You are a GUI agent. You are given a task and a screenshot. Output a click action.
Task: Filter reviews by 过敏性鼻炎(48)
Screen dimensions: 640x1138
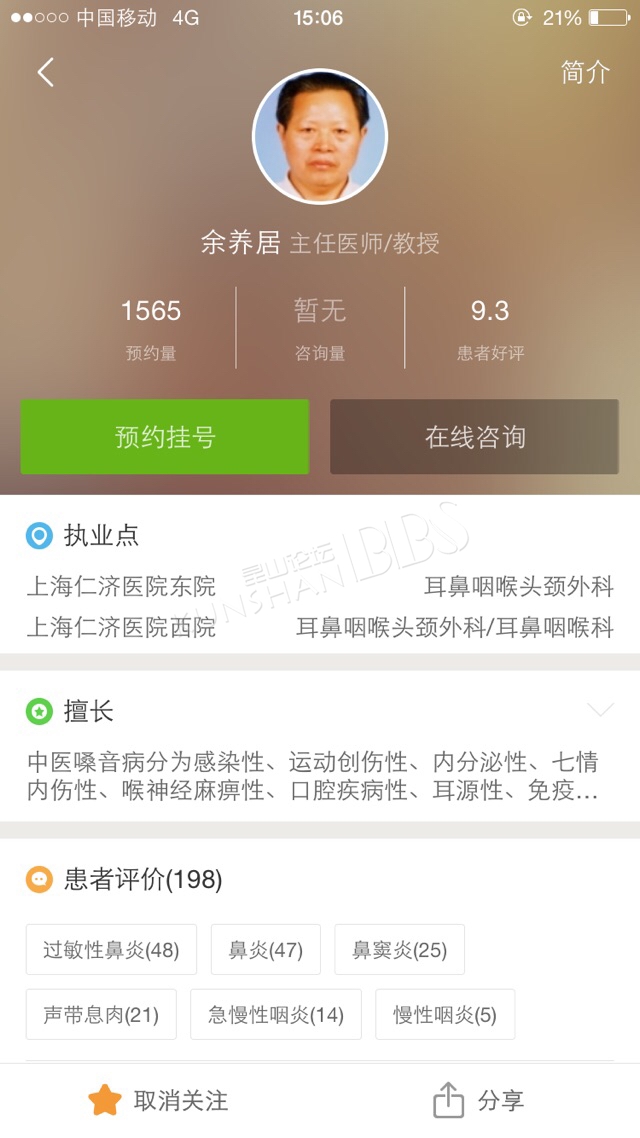[x=111, y=949]
